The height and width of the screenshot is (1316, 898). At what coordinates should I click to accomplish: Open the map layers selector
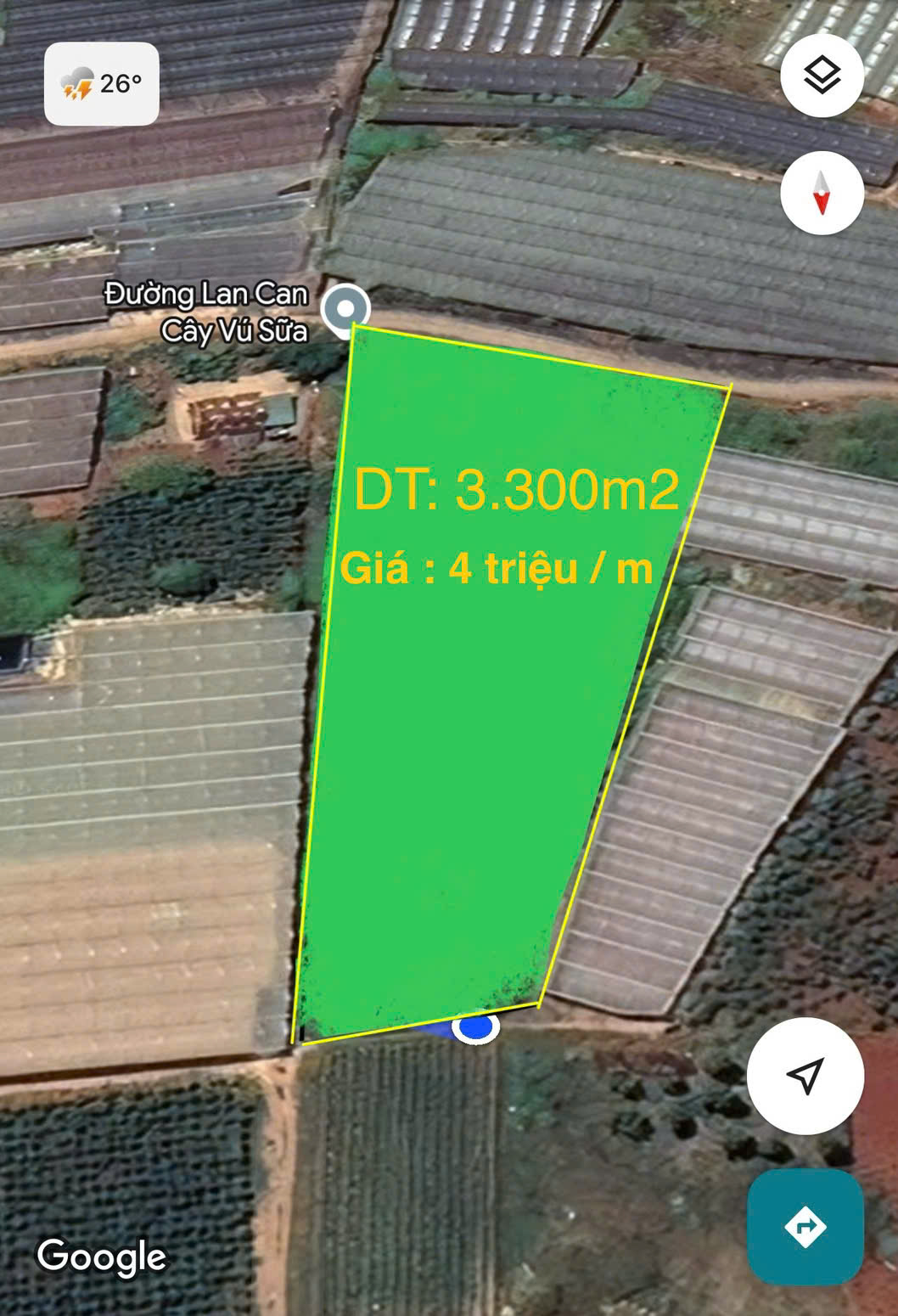[822, 76]
